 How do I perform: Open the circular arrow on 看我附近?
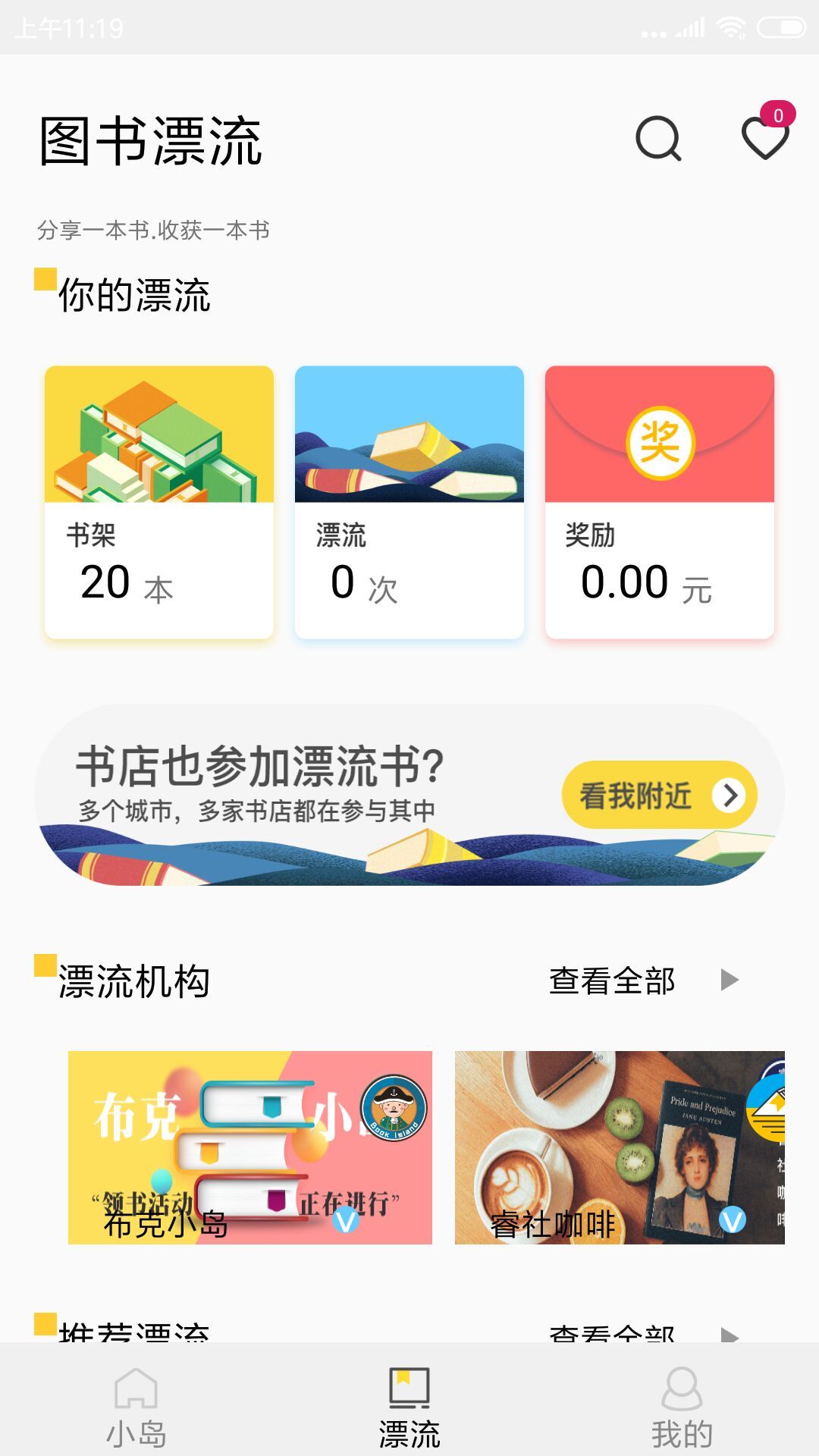click(x=730, y=795)
